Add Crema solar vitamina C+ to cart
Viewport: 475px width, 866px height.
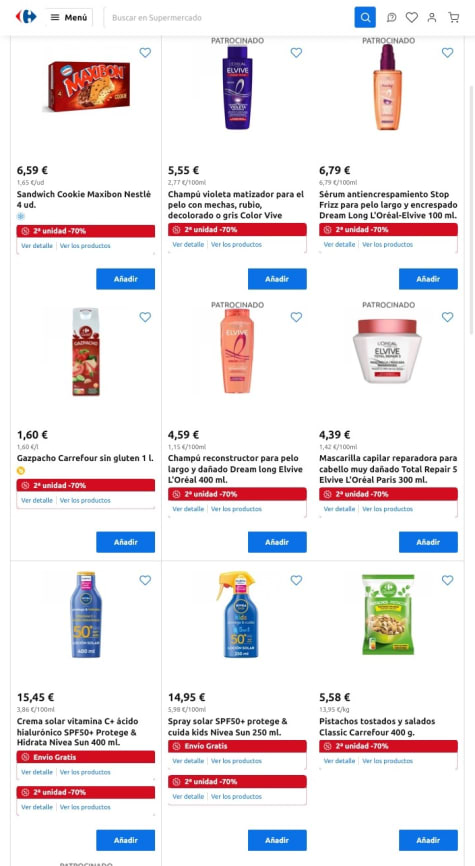pos(125,840)
